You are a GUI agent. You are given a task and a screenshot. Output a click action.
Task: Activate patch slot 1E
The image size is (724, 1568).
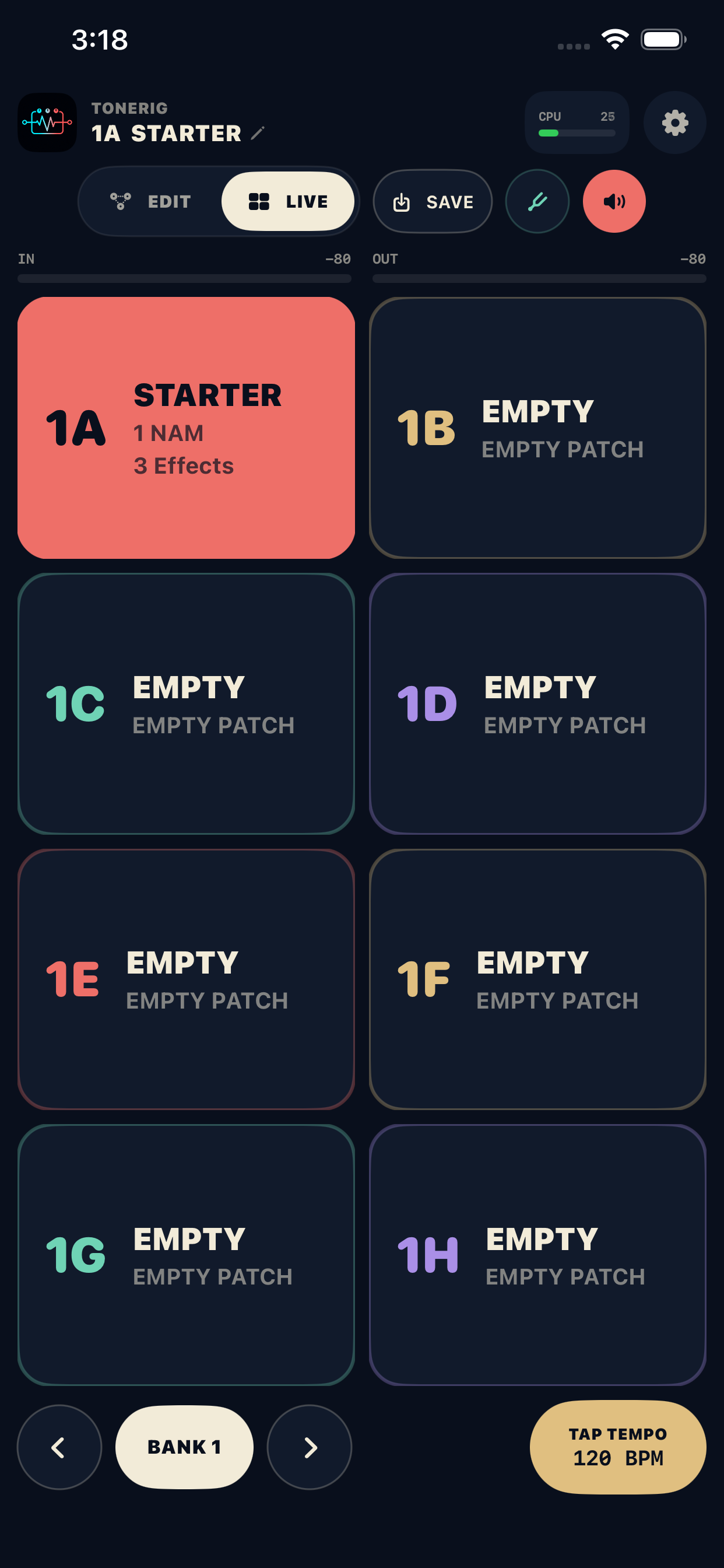pyautogui.click(x=186, y=979)
